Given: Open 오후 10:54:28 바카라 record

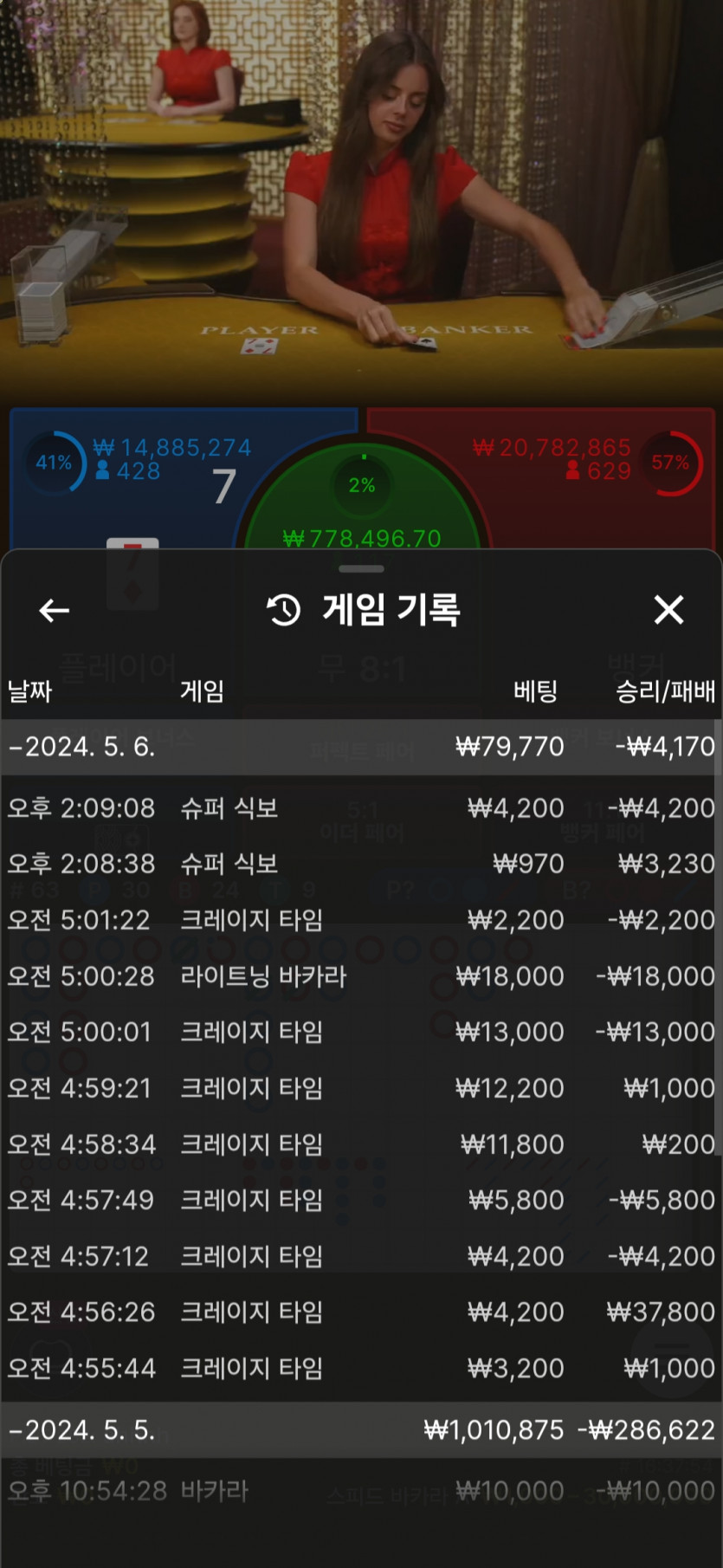Looking at the screenshot, I should click(361, 1491).
